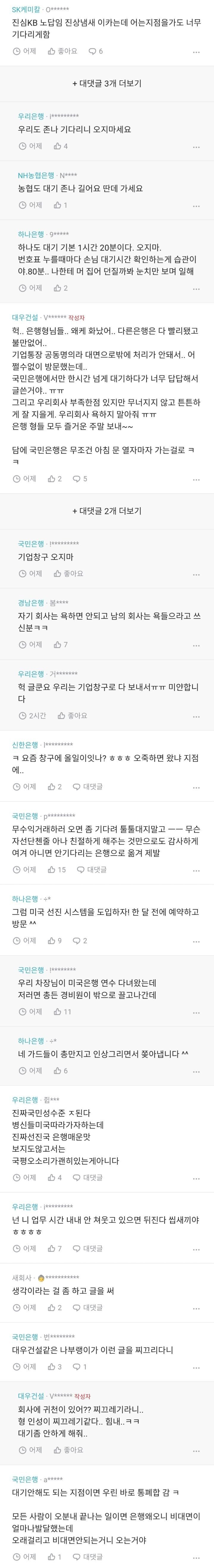Expand the '+ 대댓글 2개 더보기' replies
The width and height of the screenshot is (214, 1568).
coord(107,511)
